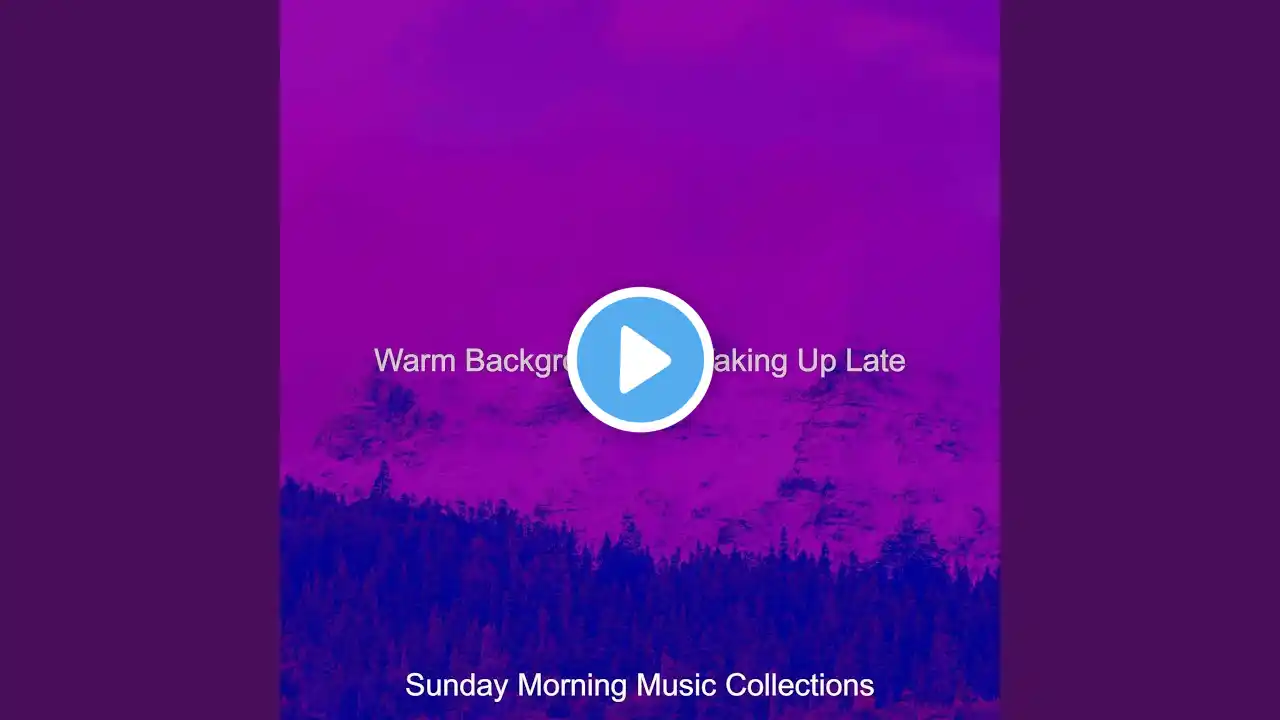
Task: Play the Warm Background video
Action: pos(640,359)
